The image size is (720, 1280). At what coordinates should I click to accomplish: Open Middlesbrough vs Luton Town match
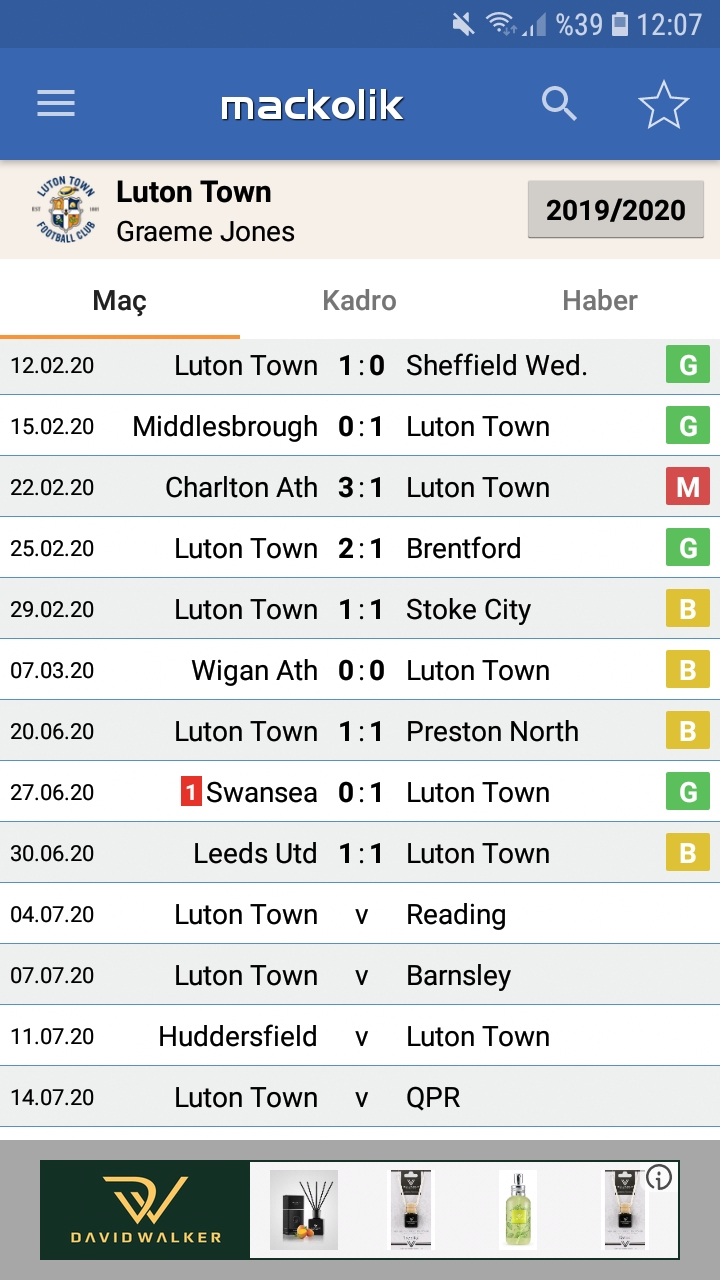point(360,426)
